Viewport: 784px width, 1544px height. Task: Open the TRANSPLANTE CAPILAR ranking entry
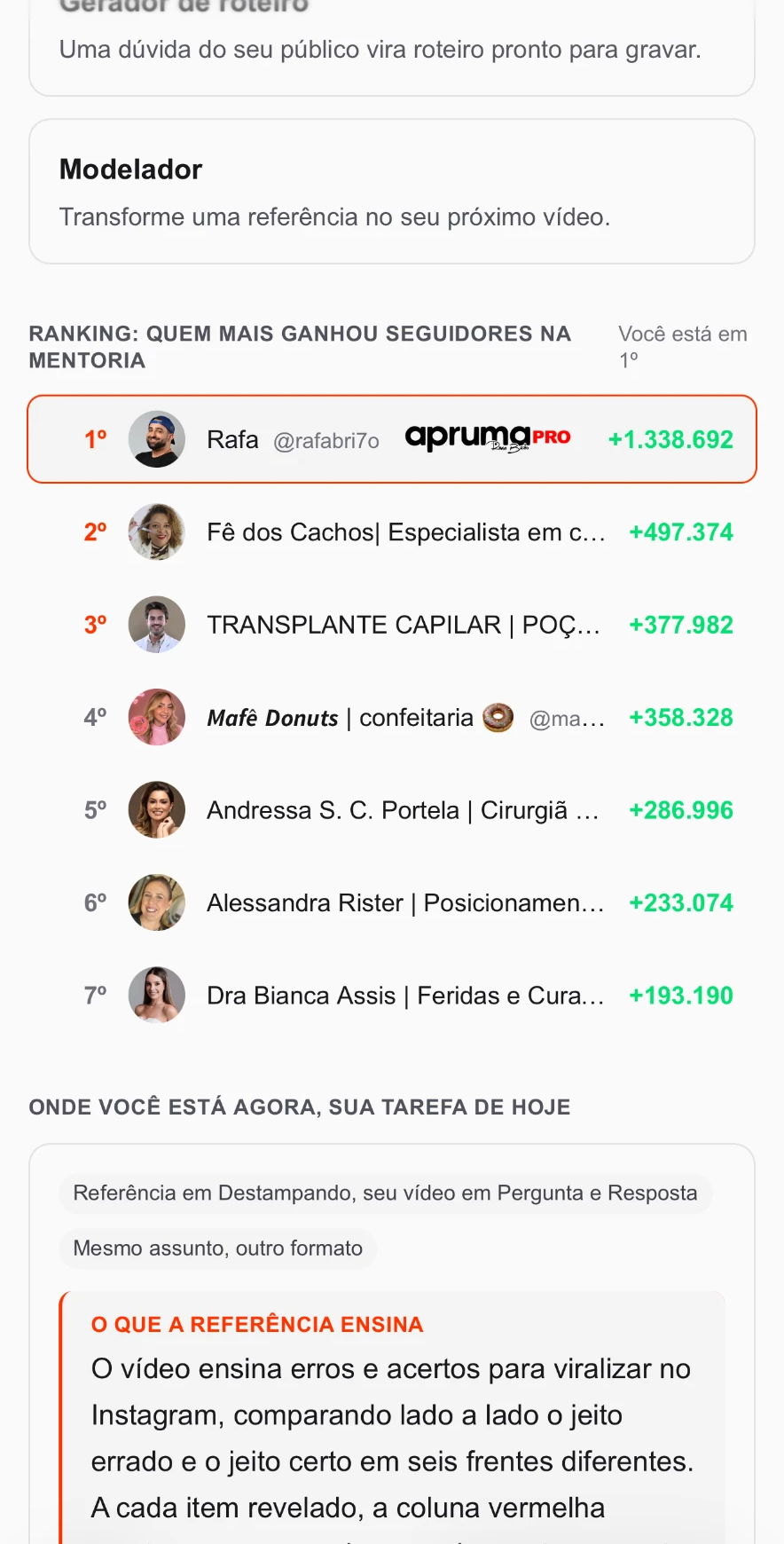click(392, 625)
